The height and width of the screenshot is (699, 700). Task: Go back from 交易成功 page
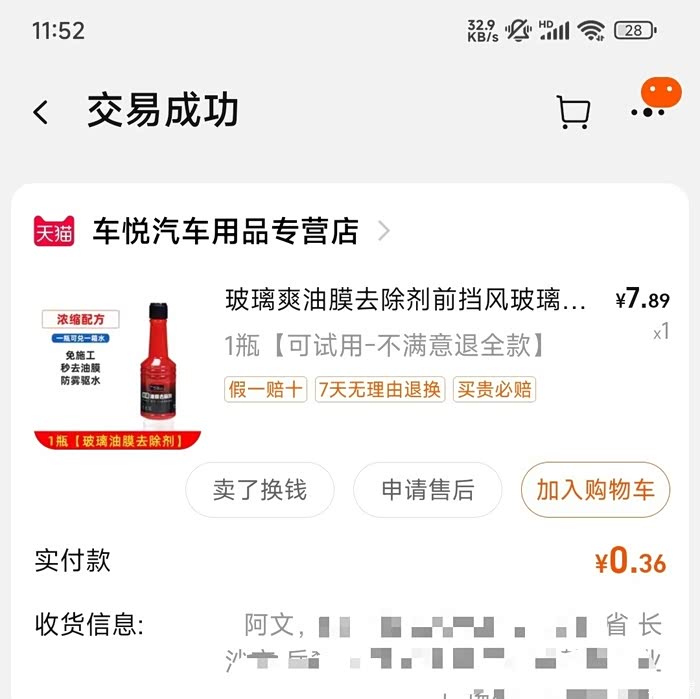tap(41, 112)
